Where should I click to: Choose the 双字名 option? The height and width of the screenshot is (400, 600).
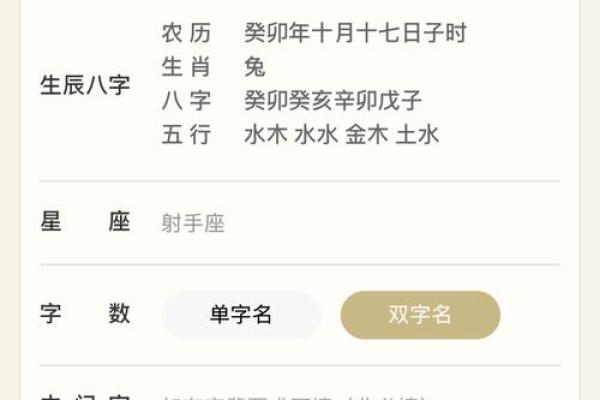[x=420, y=315]
